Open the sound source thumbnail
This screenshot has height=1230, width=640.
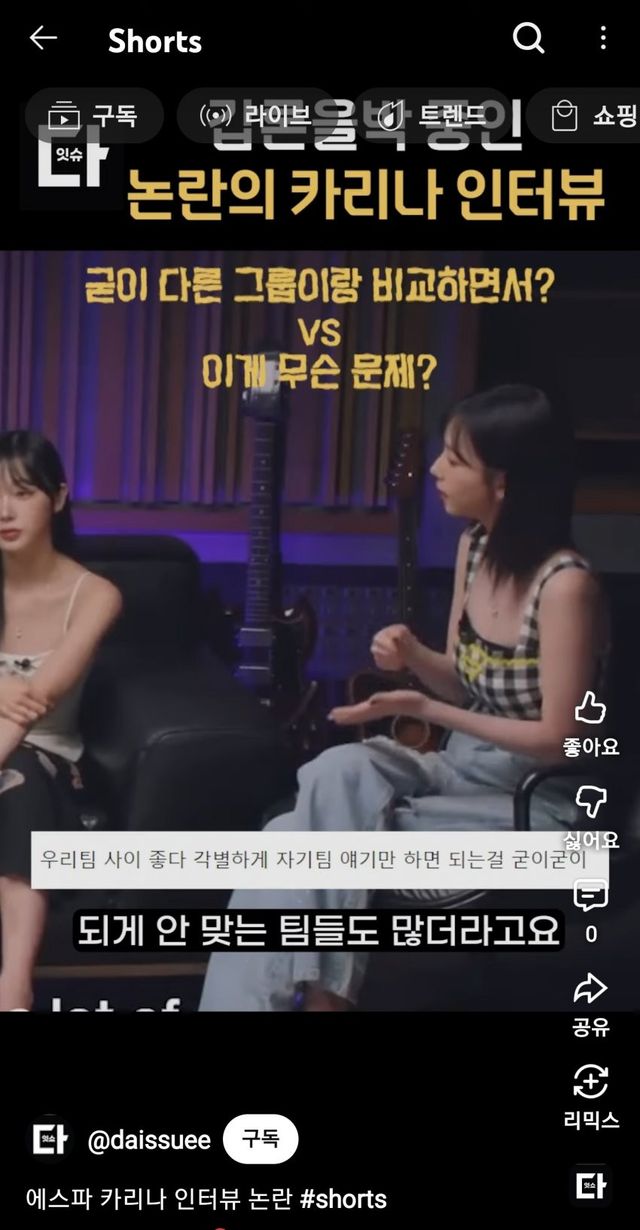[x=590, y=1185]
